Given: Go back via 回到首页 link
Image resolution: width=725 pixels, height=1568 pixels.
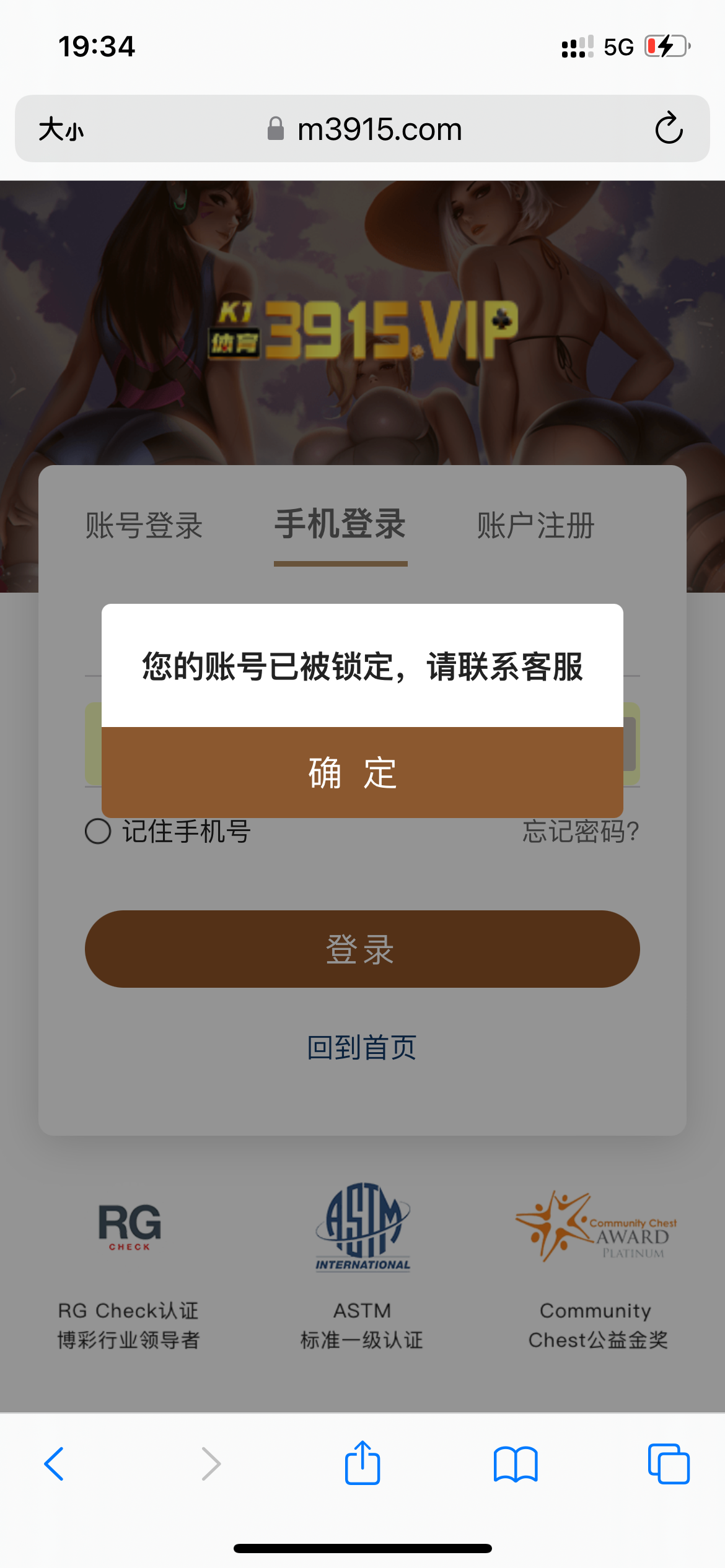Looking at the screenshot, I should [362, 1047].
